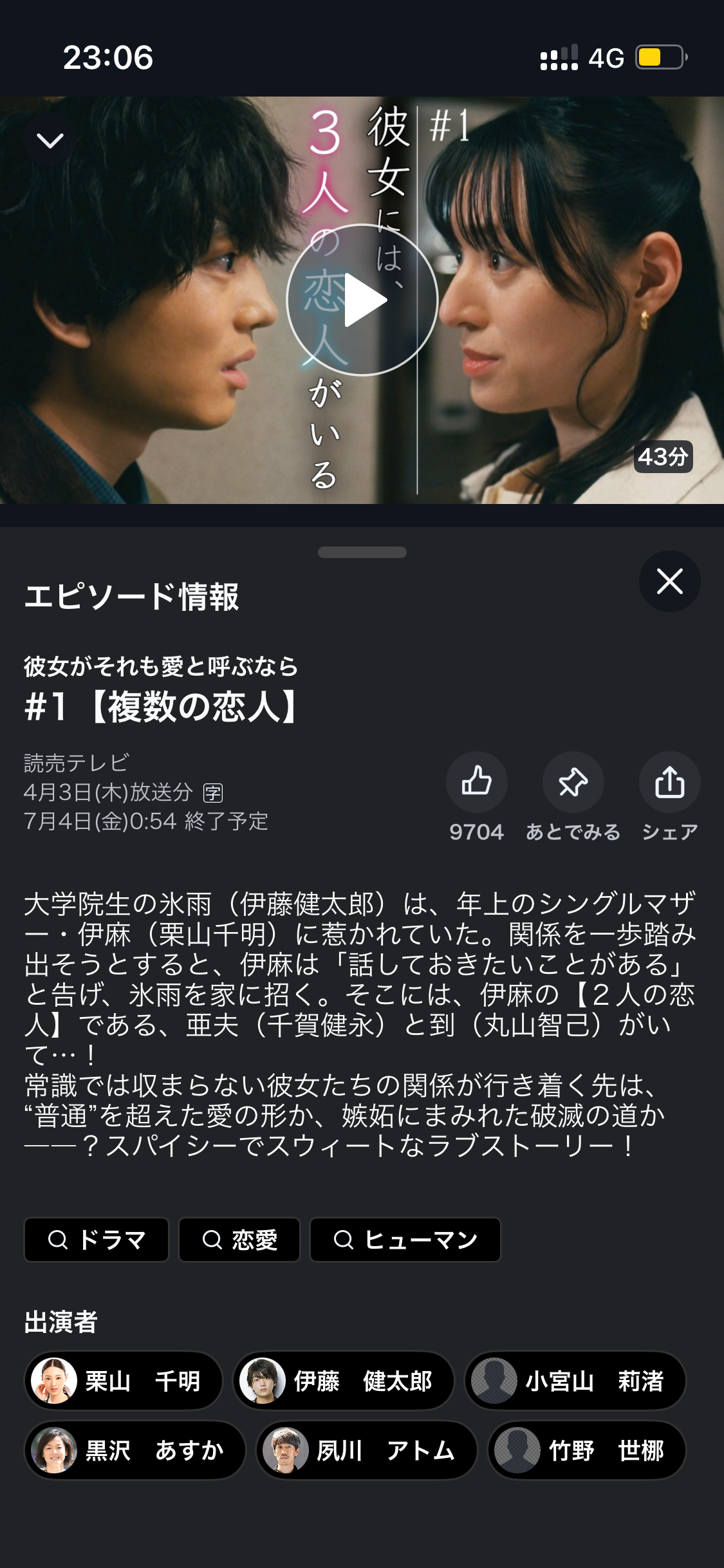Save episode to あとでみる
Screen dimensions: 724x1568
click(x=573, y=782)
